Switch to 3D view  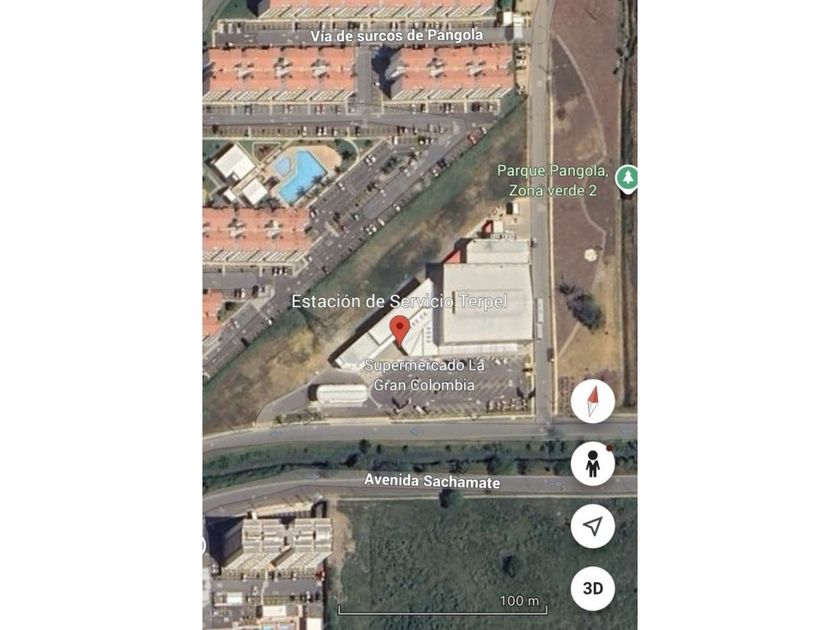[593, 588]
